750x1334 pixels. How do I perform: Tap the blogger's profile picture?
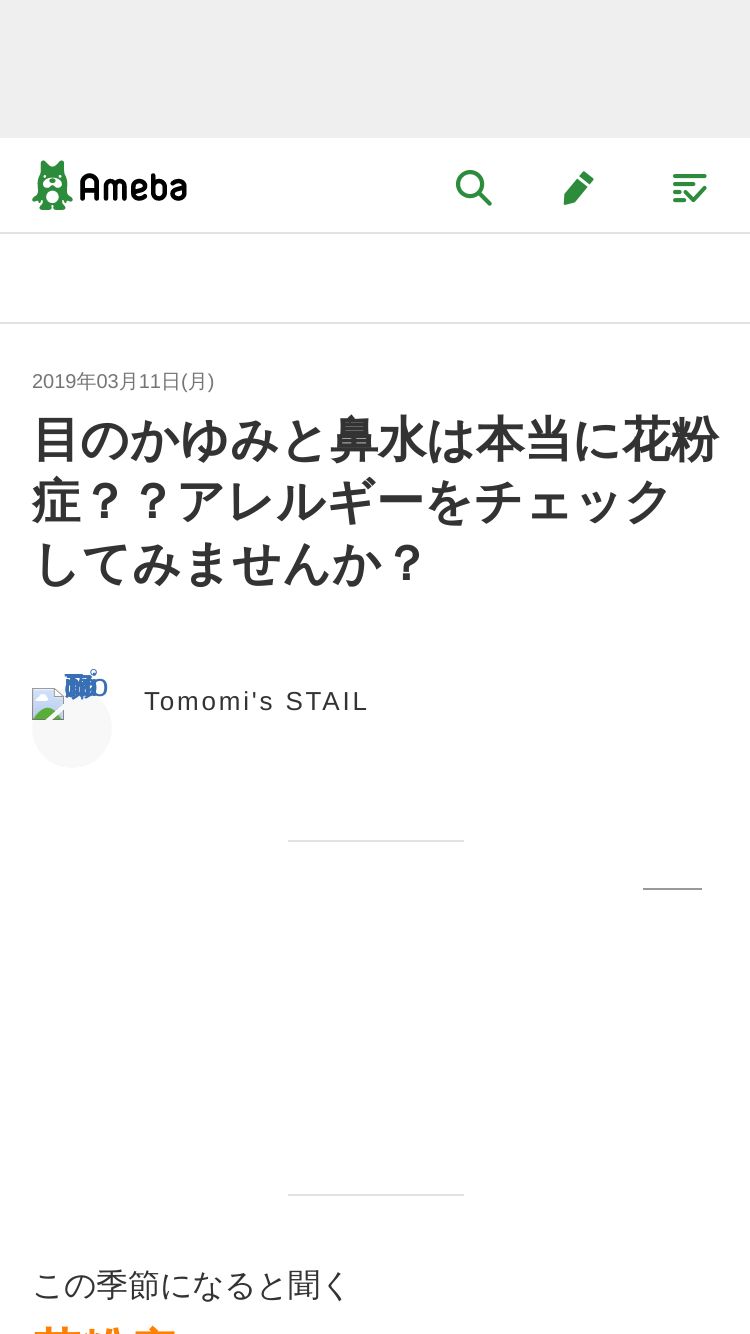[72, 726]
